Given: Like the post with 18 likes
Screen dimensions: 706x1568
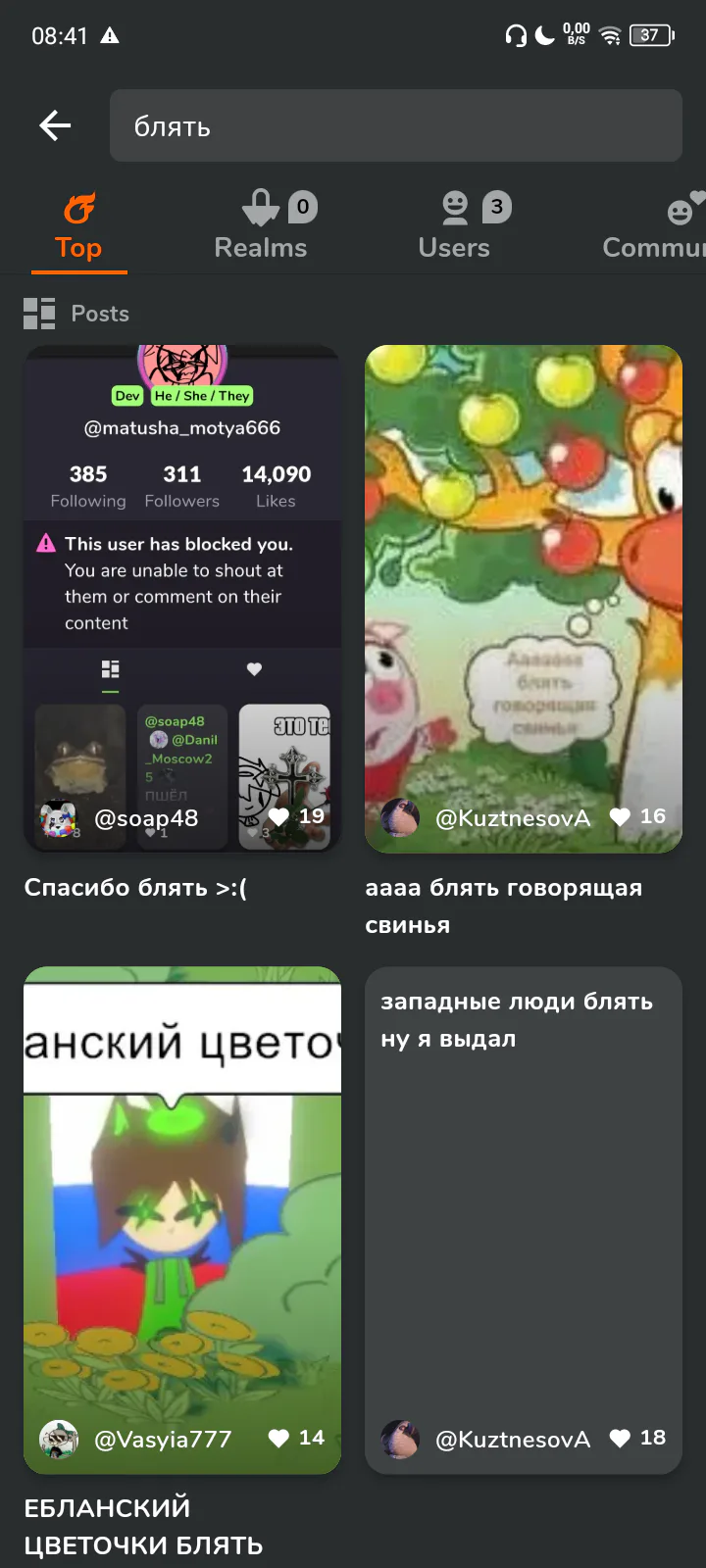Looking at the screenshot, I should pyautogui.click(x=620, y=1438).
